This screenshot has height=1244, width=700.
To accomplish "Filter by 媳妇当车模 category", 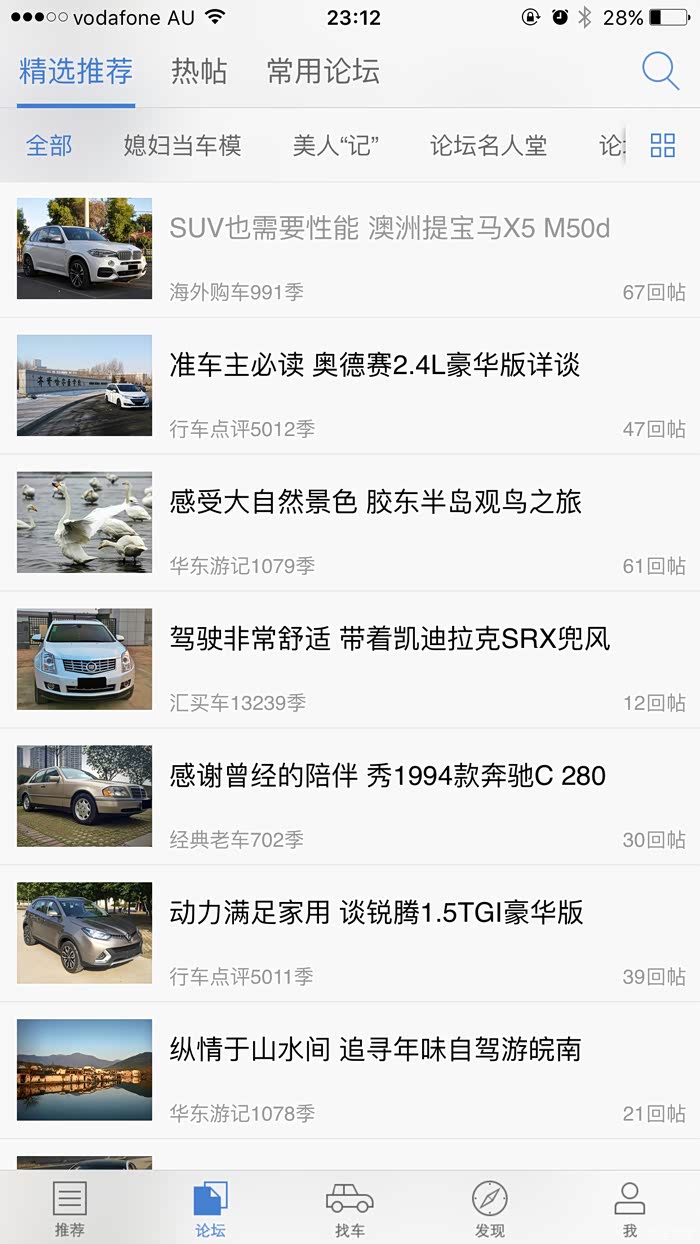I will tap(182, 146).
